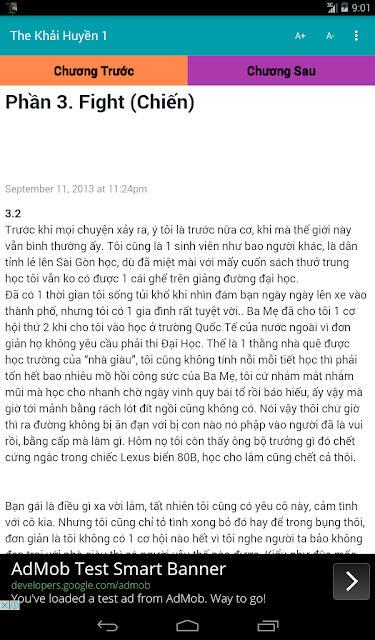Go back with system back button
Viewport: 375px width, 640px height.
pos(107,625)
